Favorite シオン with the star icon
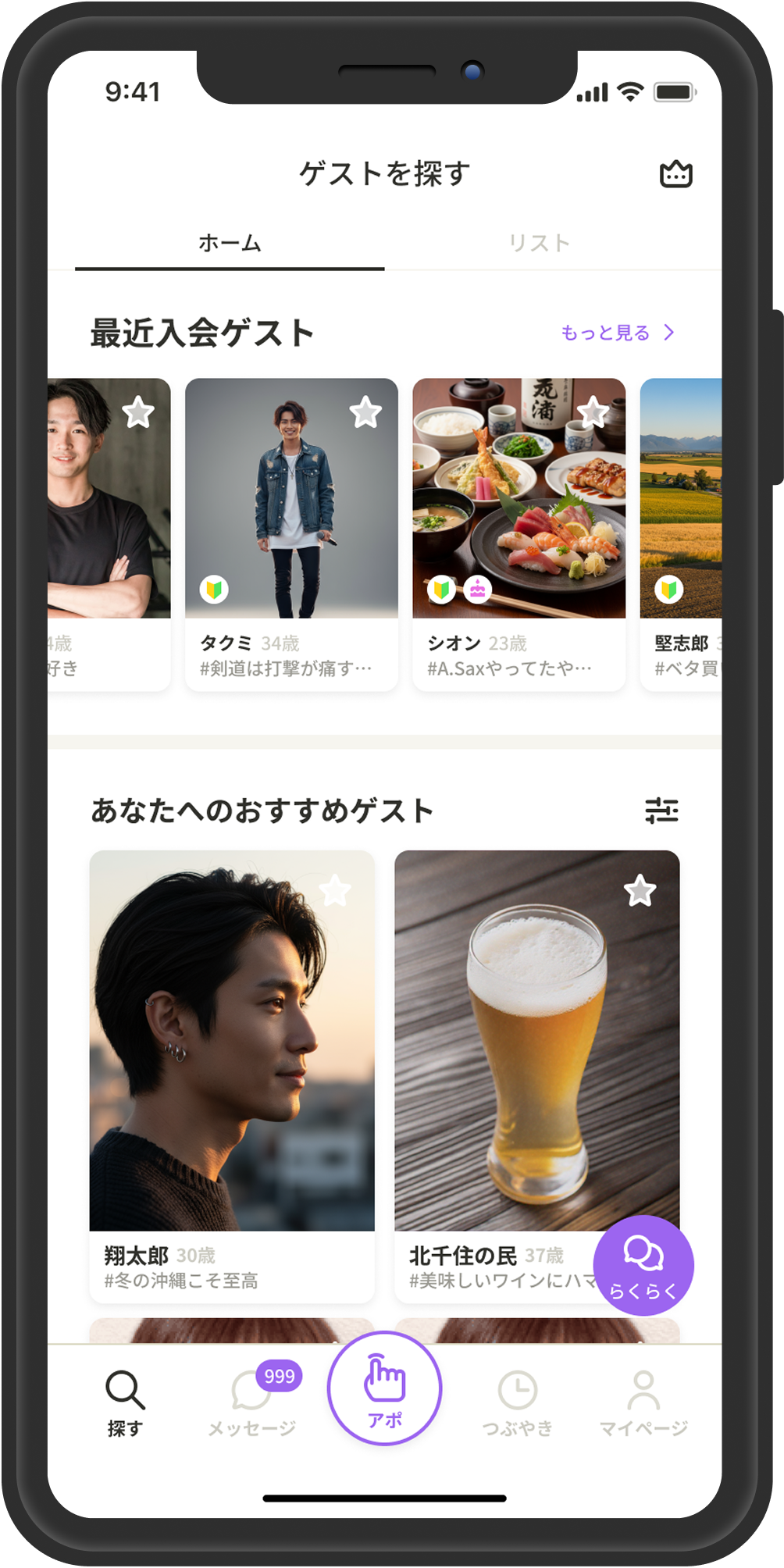784x1568 pixels. (593, 412)
